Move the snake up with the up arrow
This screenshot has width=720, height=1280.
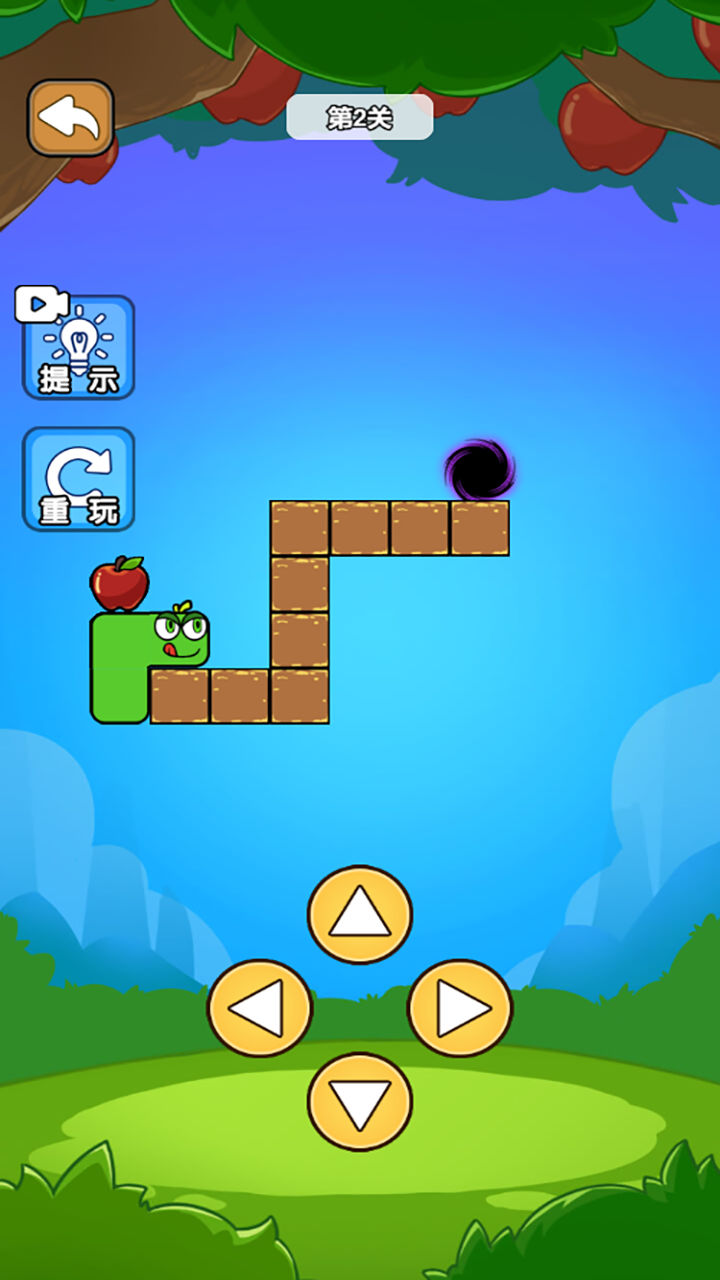360,914
